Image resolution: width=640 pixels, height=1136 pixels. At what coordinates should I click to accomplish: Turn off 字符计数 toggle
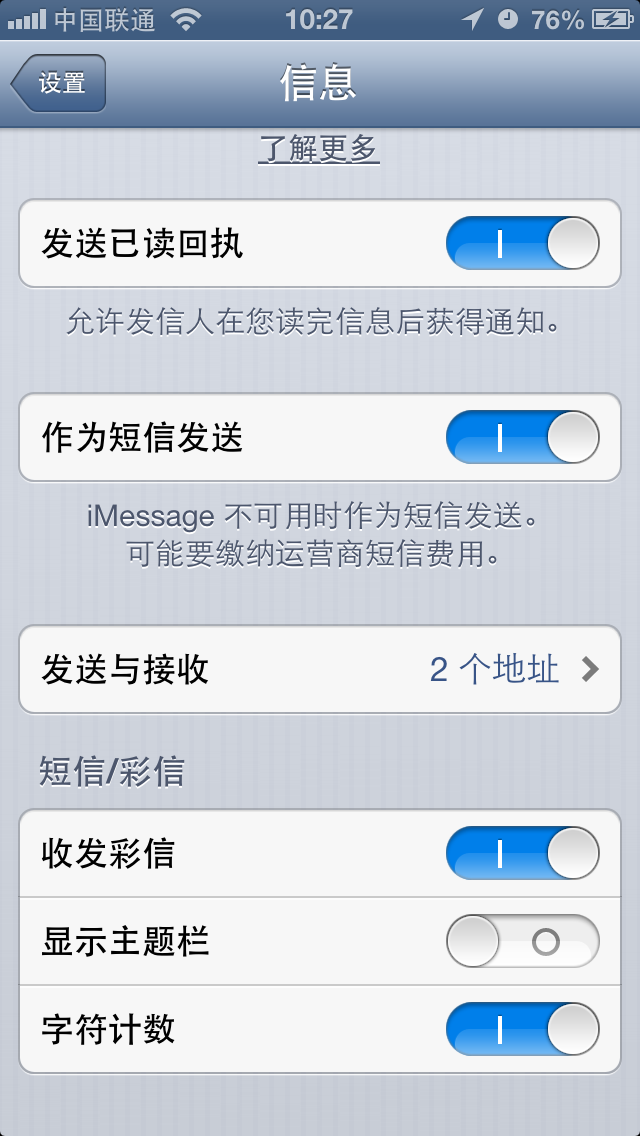522,1029
